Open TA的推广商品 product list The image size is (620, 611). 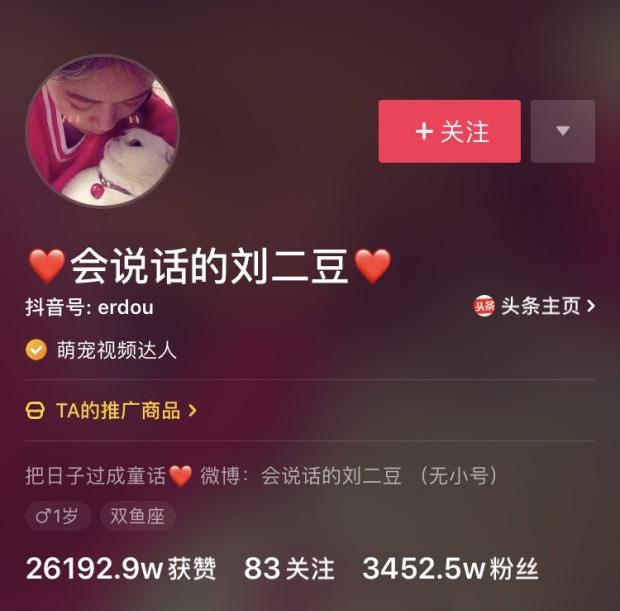111,410
